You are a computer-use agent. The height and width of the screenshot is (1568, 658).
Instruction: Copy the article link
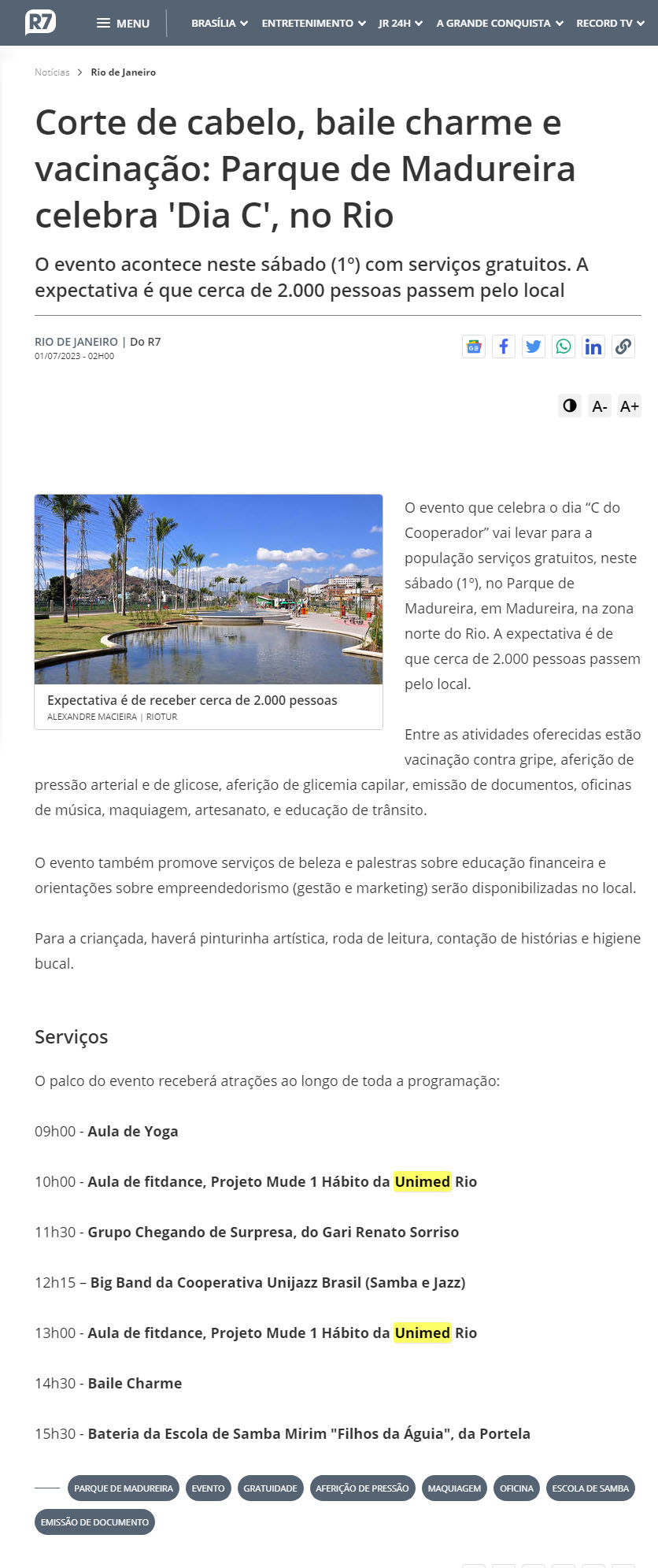tap(623, 347)
